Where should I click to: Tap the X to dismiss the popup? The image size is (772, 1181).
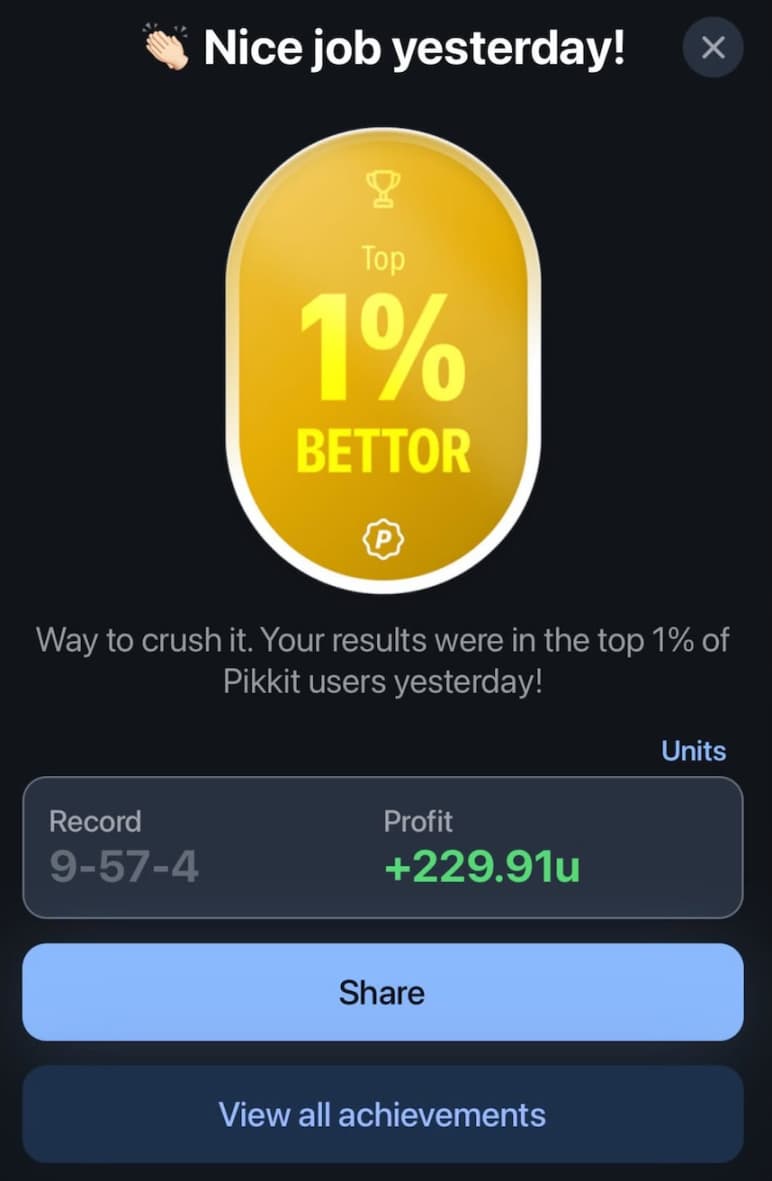[x=712, y=46]
